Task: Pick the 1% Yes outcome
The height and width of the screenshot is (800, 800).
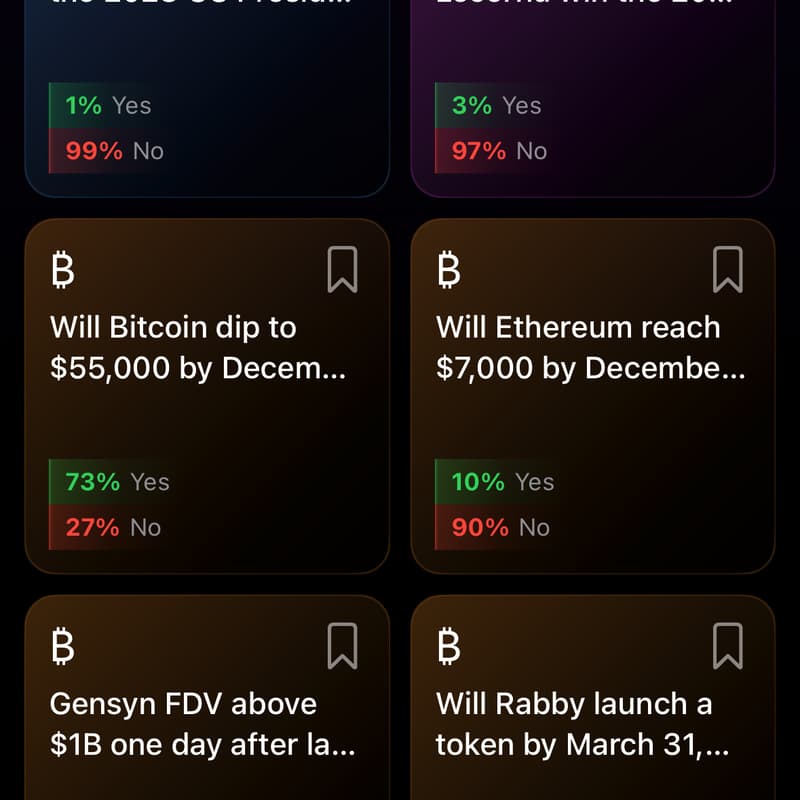Action: tap(107, 105)
